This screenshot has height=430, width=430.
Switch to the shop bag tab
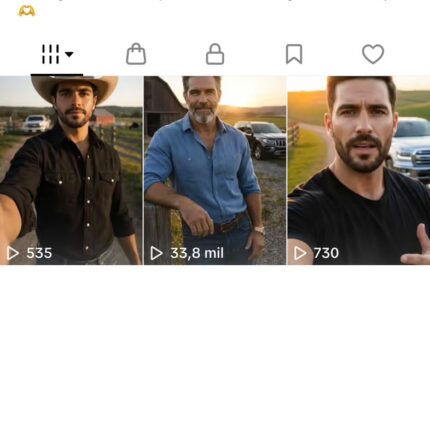[136, 54]
